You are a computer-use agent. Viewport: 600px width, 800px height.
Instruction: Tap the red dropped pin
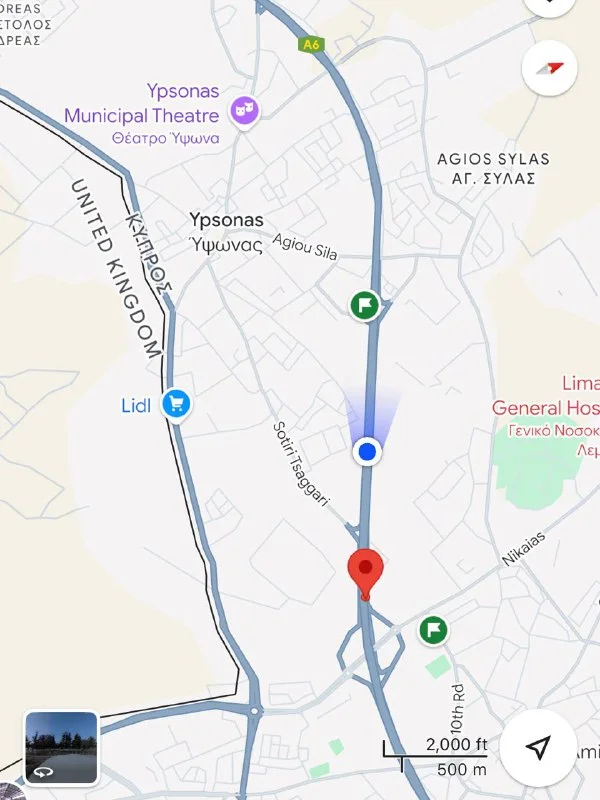(x=365, y=572)
